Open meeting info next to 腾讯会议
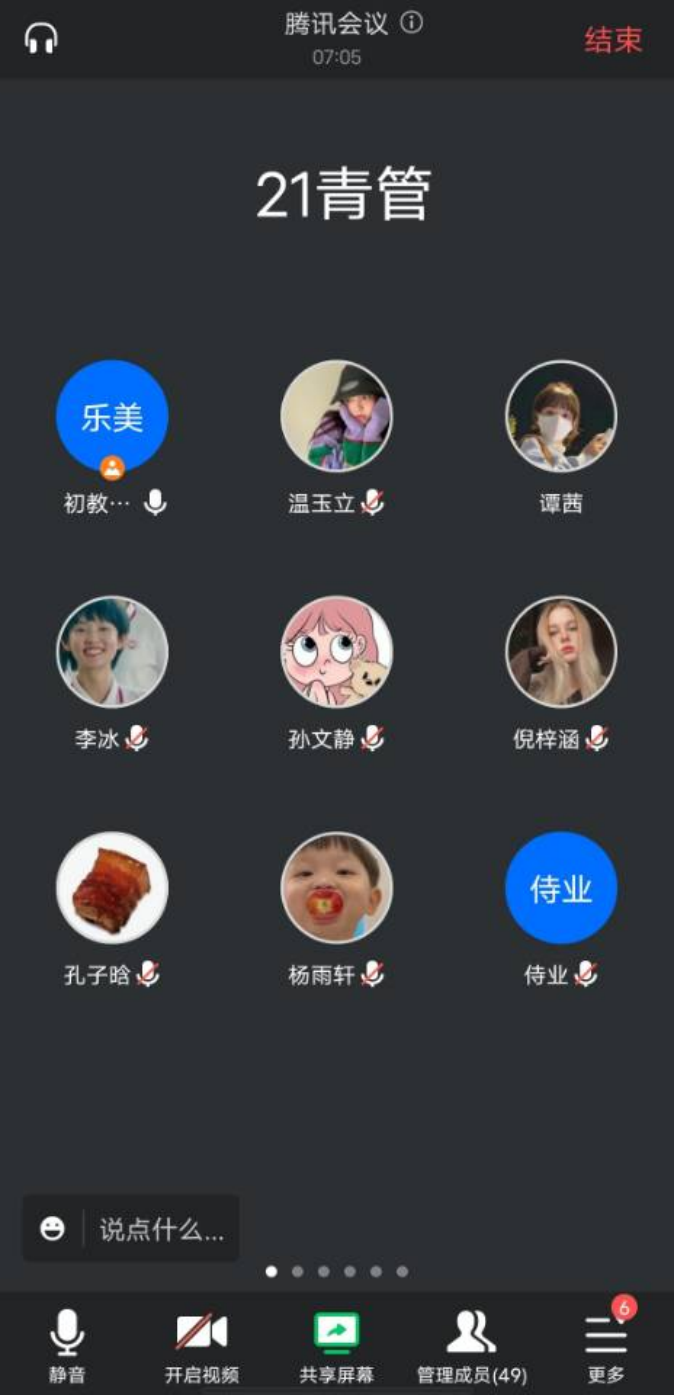This screenshot has height=1396, width=675. pyautogui.click(x=411, y=23)
